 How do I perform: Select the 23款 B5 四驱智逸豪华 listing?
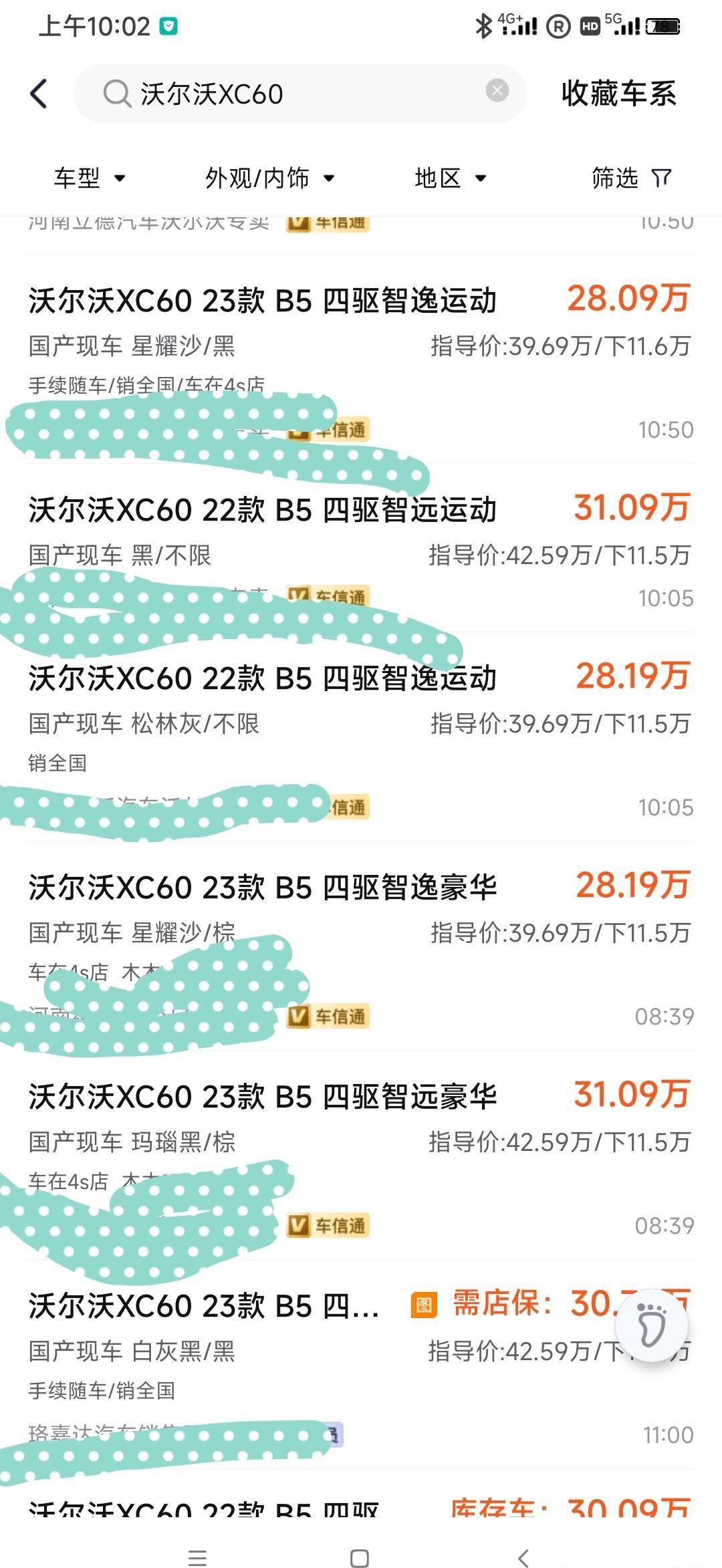click(x=262, y=888)
